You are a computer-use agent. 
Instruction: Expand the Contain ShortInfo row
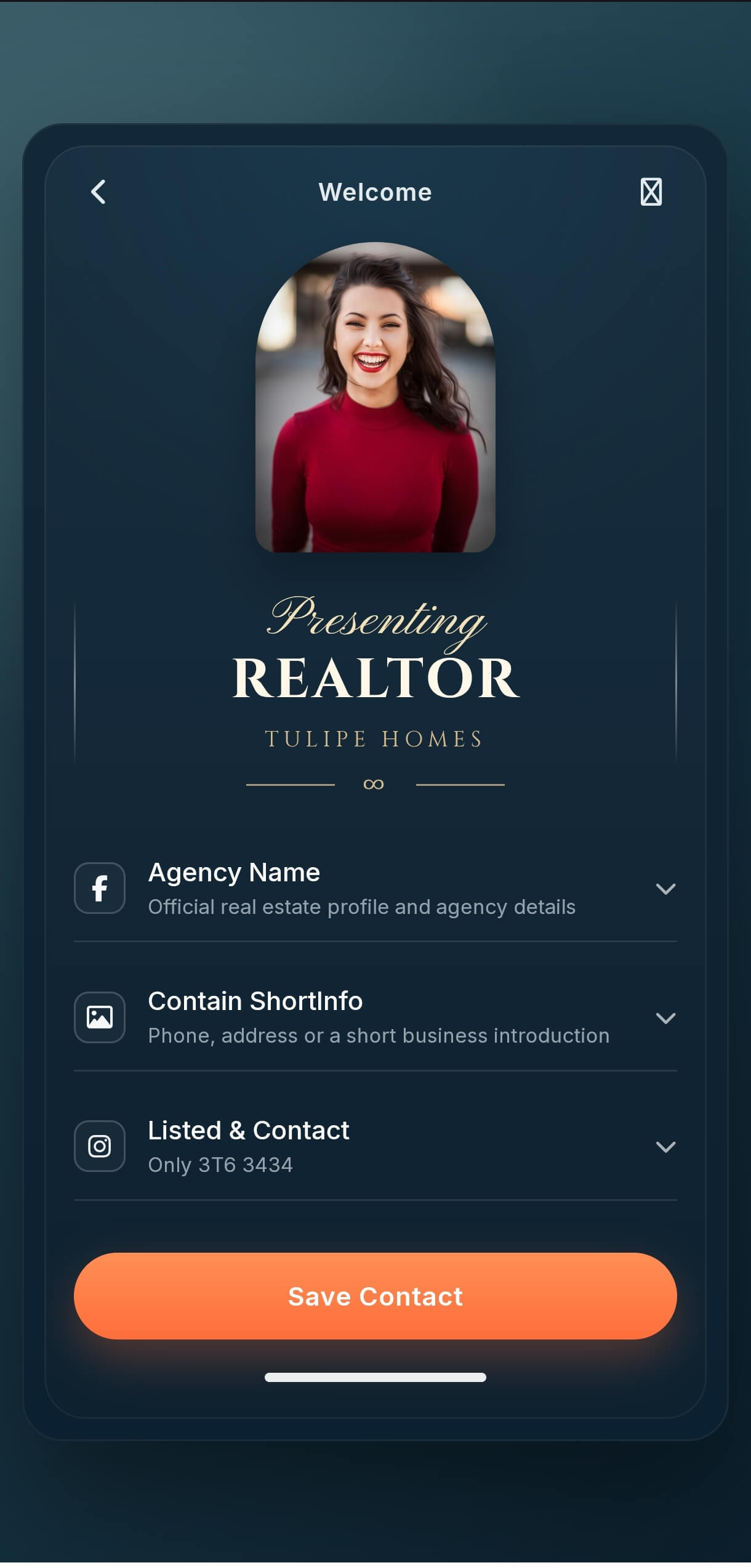[x=665, y=1019]
